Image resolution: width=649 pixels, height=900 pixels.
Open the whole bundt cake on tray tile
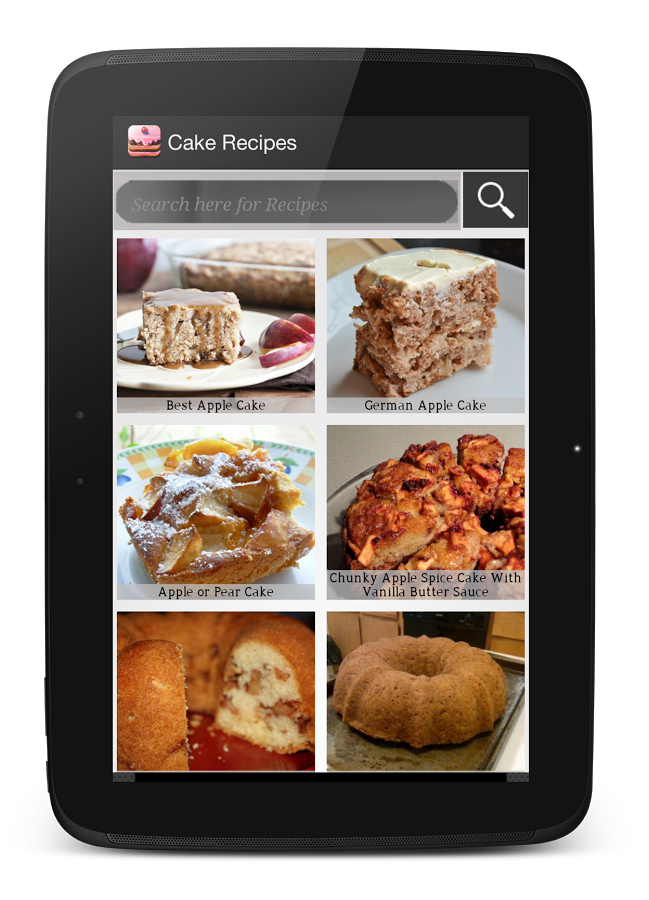coord(425,691)
